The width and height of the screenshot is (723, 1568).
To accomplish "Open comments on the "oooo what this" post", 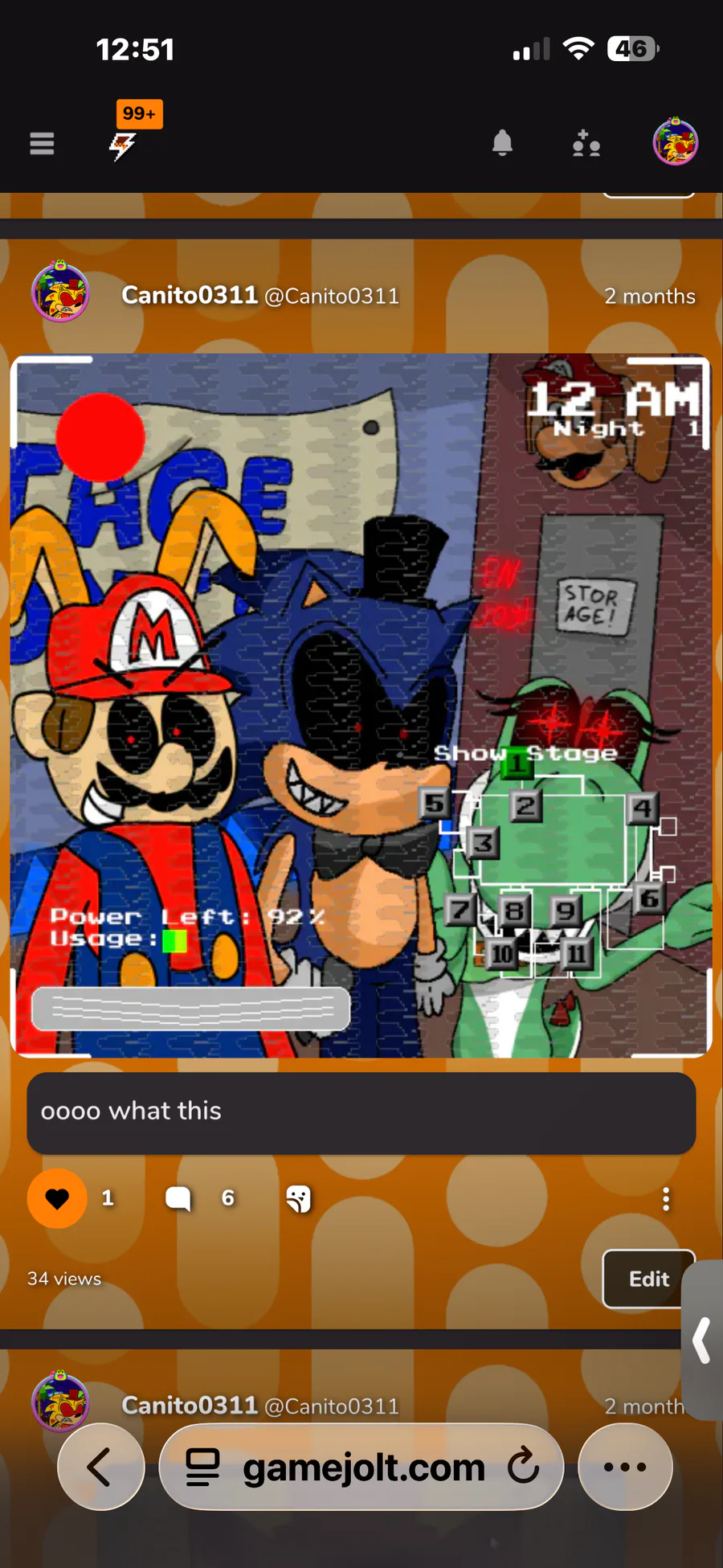I will coord(178,1198).
